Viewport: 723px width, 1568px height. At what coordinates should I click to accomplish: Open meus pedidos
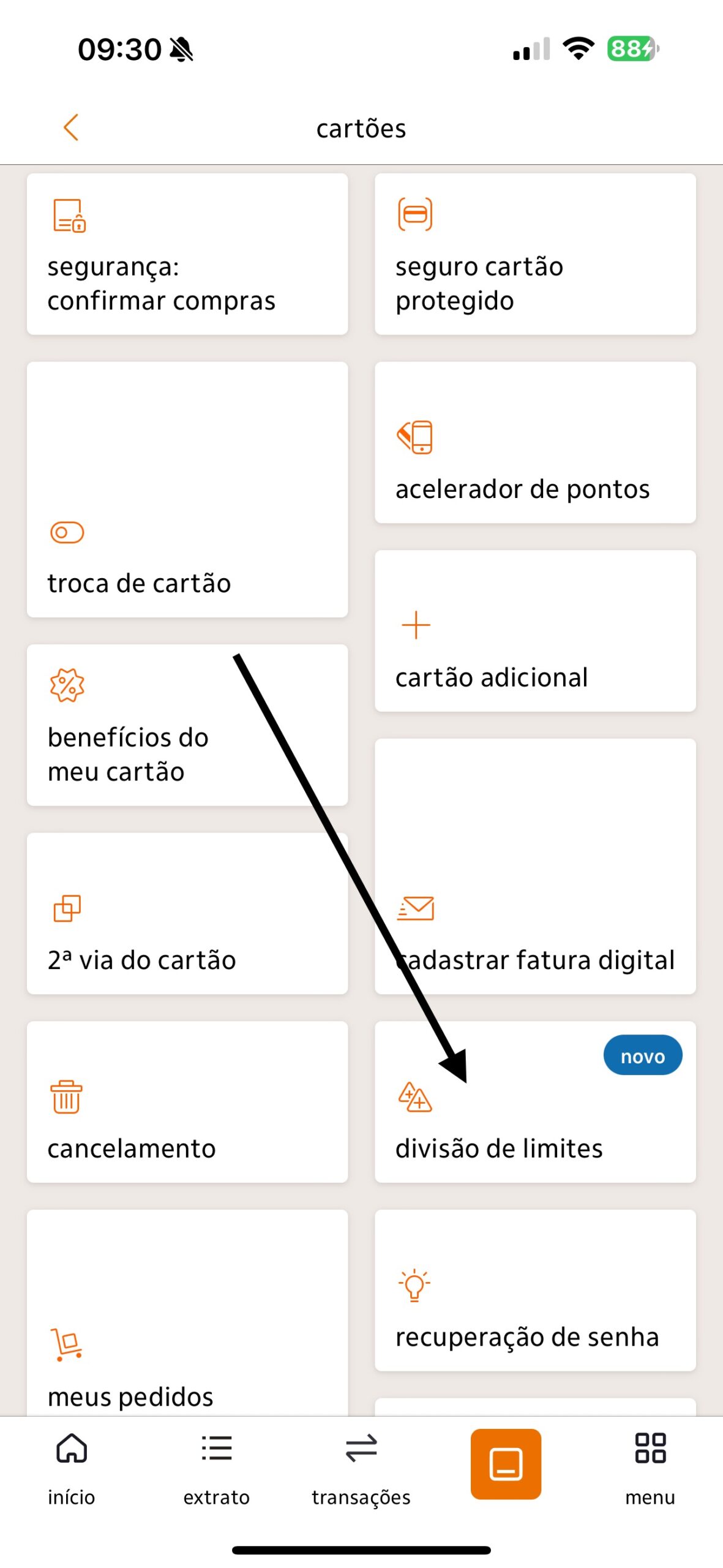(x=187, y=1313)
